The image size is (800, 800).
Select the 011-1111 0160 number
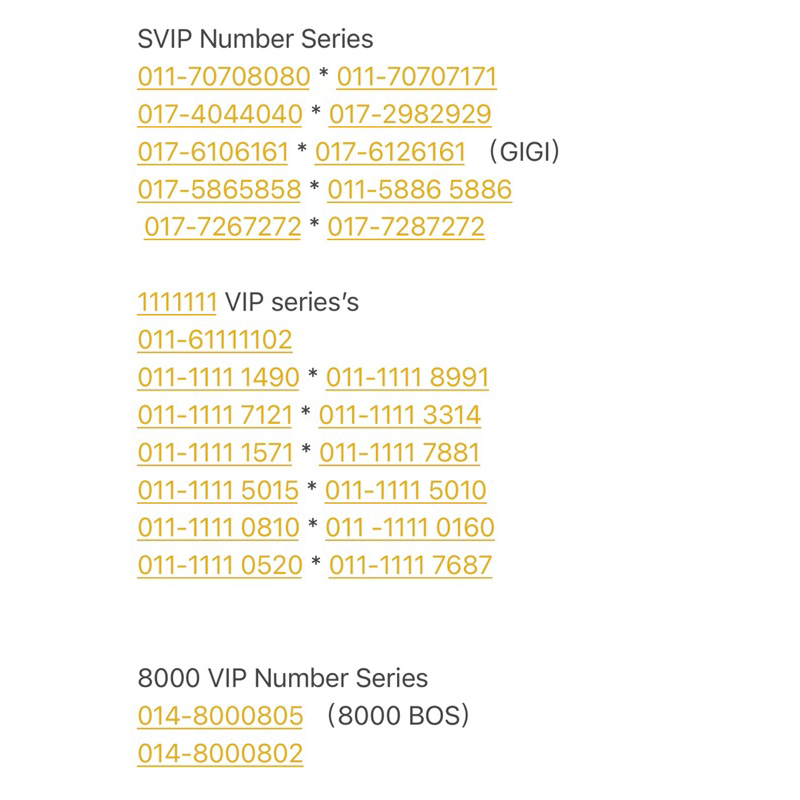(x=410, y=528)
